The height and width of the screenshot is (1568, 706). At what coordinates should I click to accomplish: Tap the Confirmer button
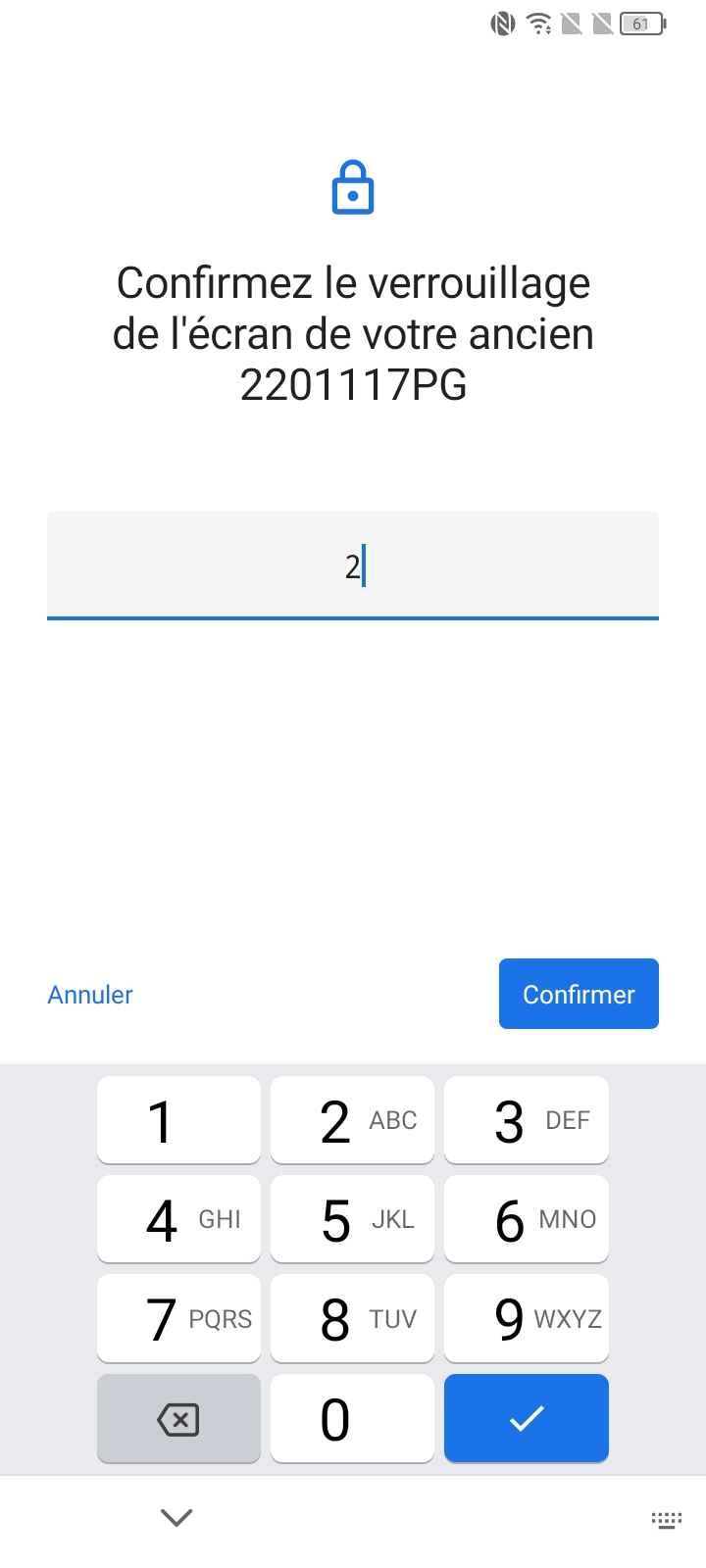point(579,994)
